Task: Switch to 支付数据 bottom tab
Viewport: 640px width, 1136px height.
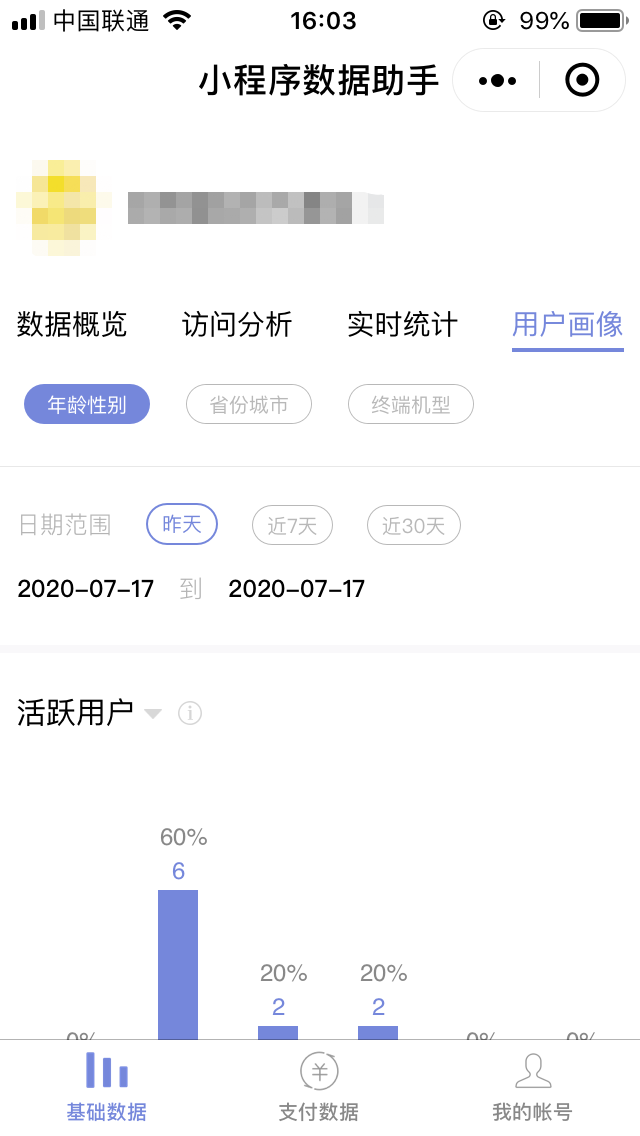Action: coord(319,1088)
